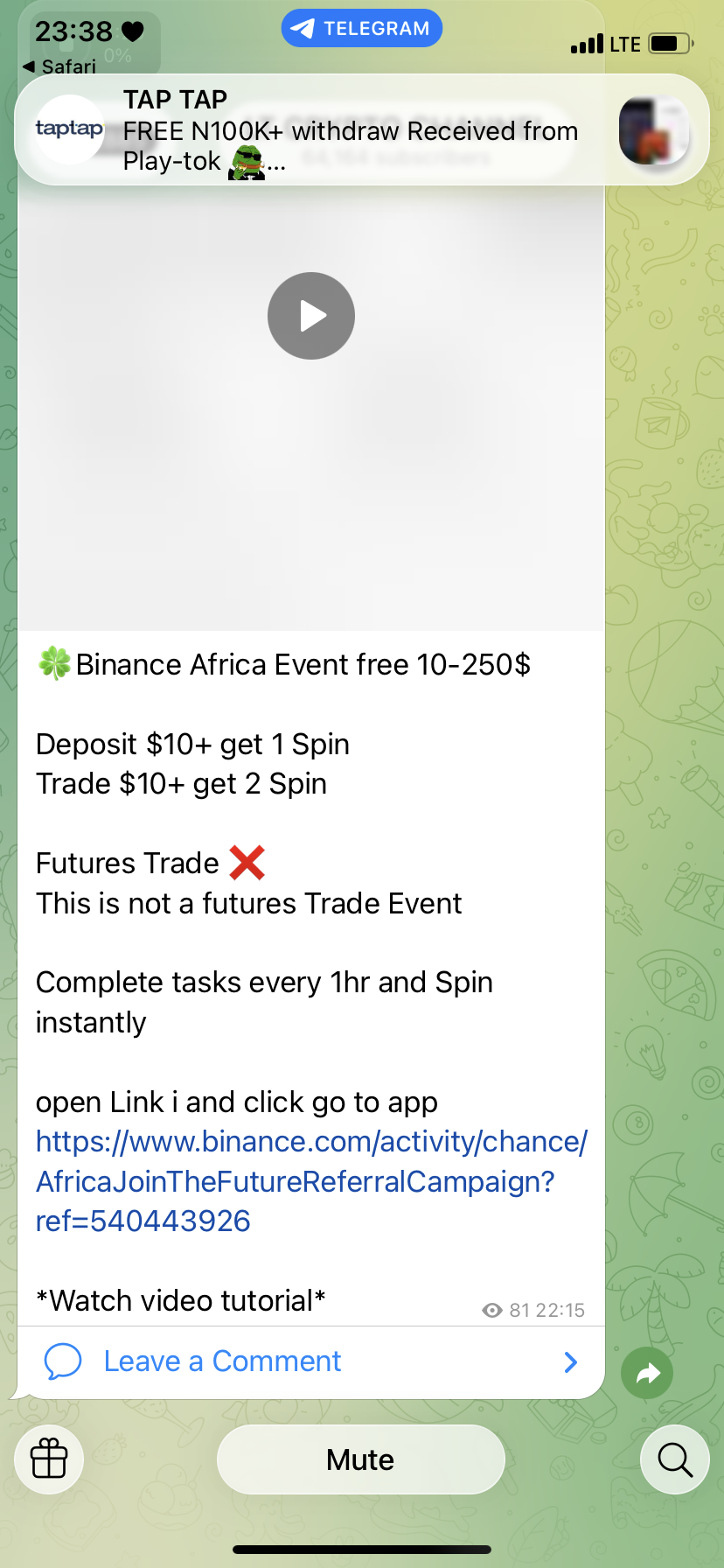The width and height of the screenshot is (724, 1568).
Task: Open the Binance Africa referral link
Action: pyautogui.click(x=310, y=1180)
